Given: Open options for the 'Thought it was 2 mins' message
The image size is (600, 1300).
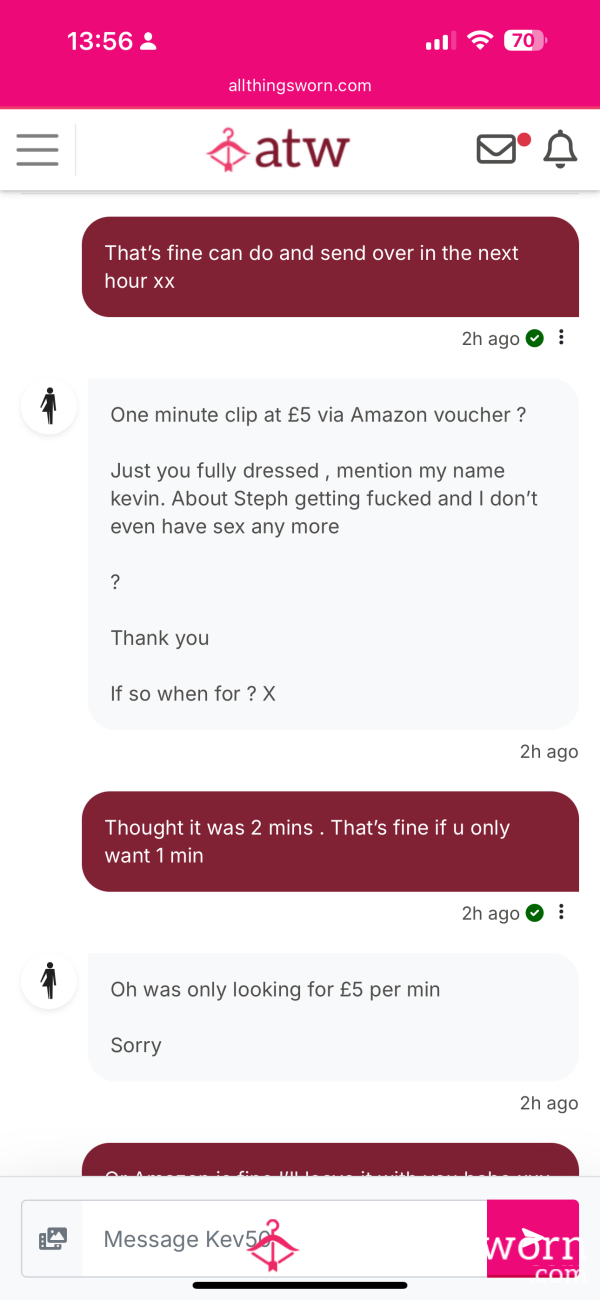Looking at the screenshot, I should click(561, 912).
